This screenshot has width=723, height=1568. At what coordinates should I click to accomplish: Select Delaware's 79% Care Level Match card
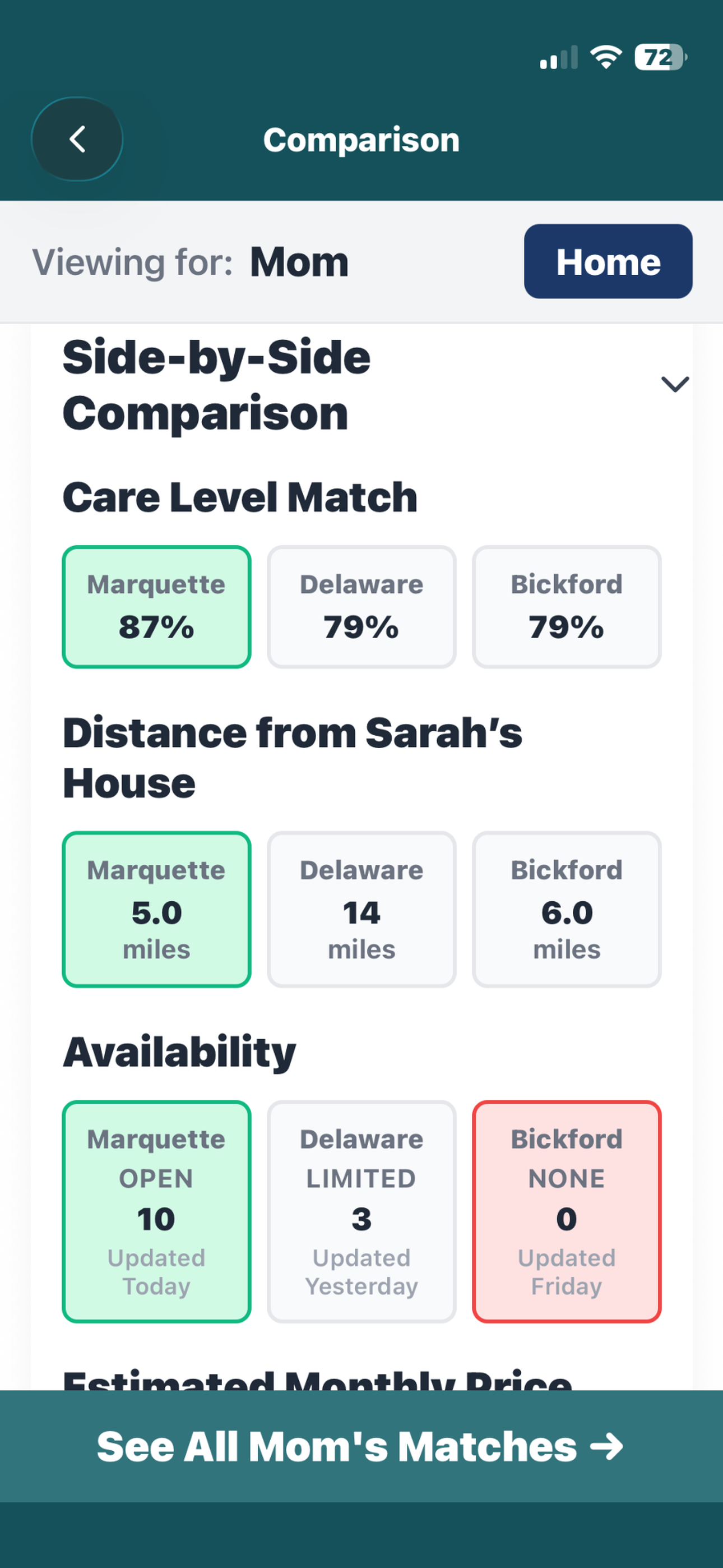[x=361, y=606]
